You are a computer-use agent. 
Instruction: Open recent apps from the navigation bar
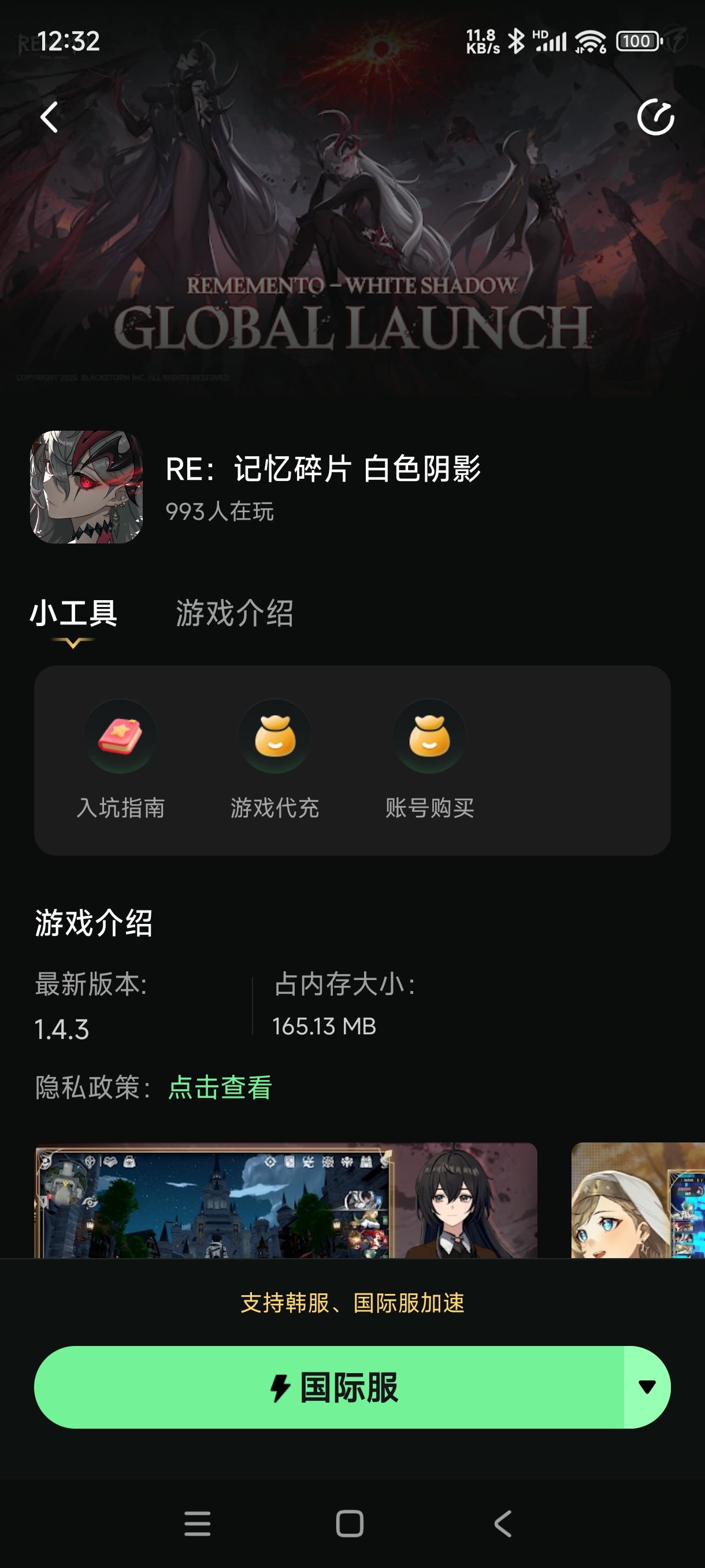click(197, 1523)
